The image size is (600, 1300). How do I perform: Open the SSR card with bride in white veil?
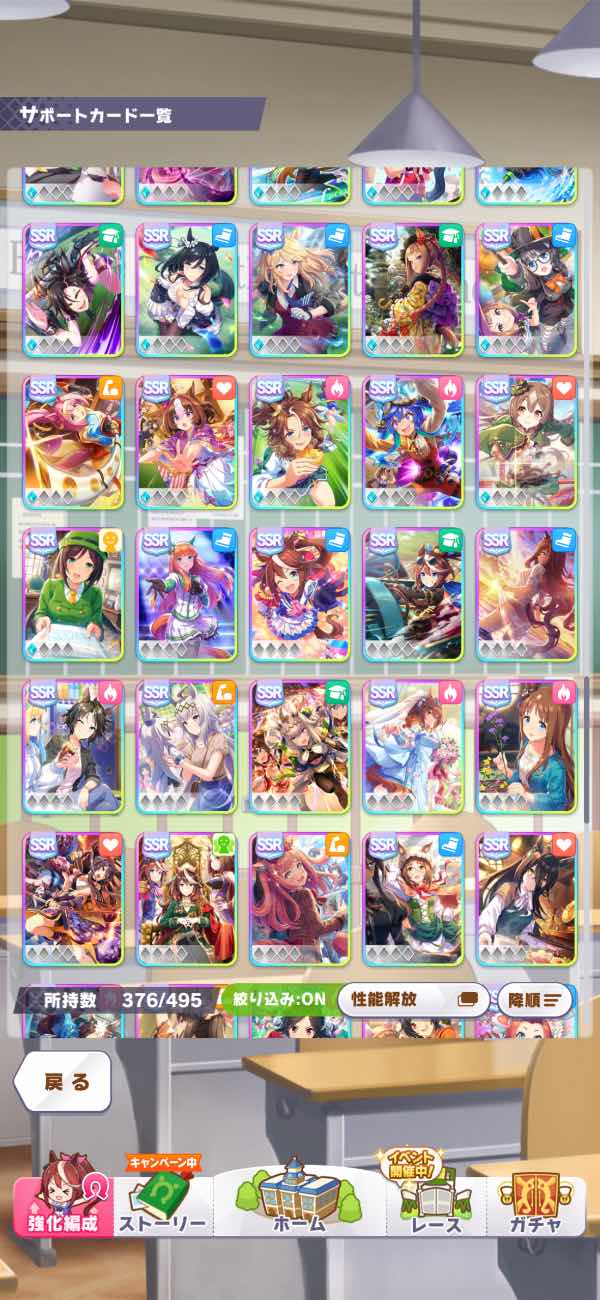(413, 746)
